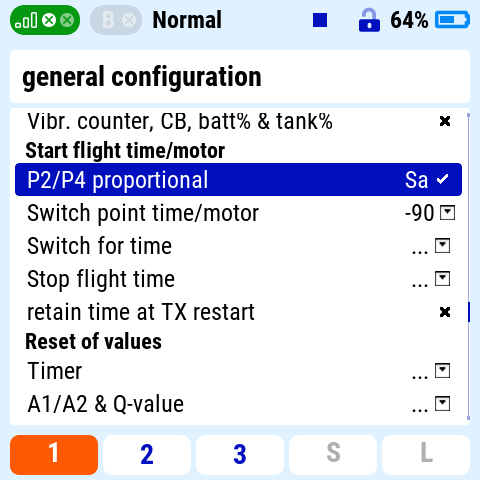Select the P2/P4 proportional row
This screenshot has height=480, width=480.
[238, 180]
